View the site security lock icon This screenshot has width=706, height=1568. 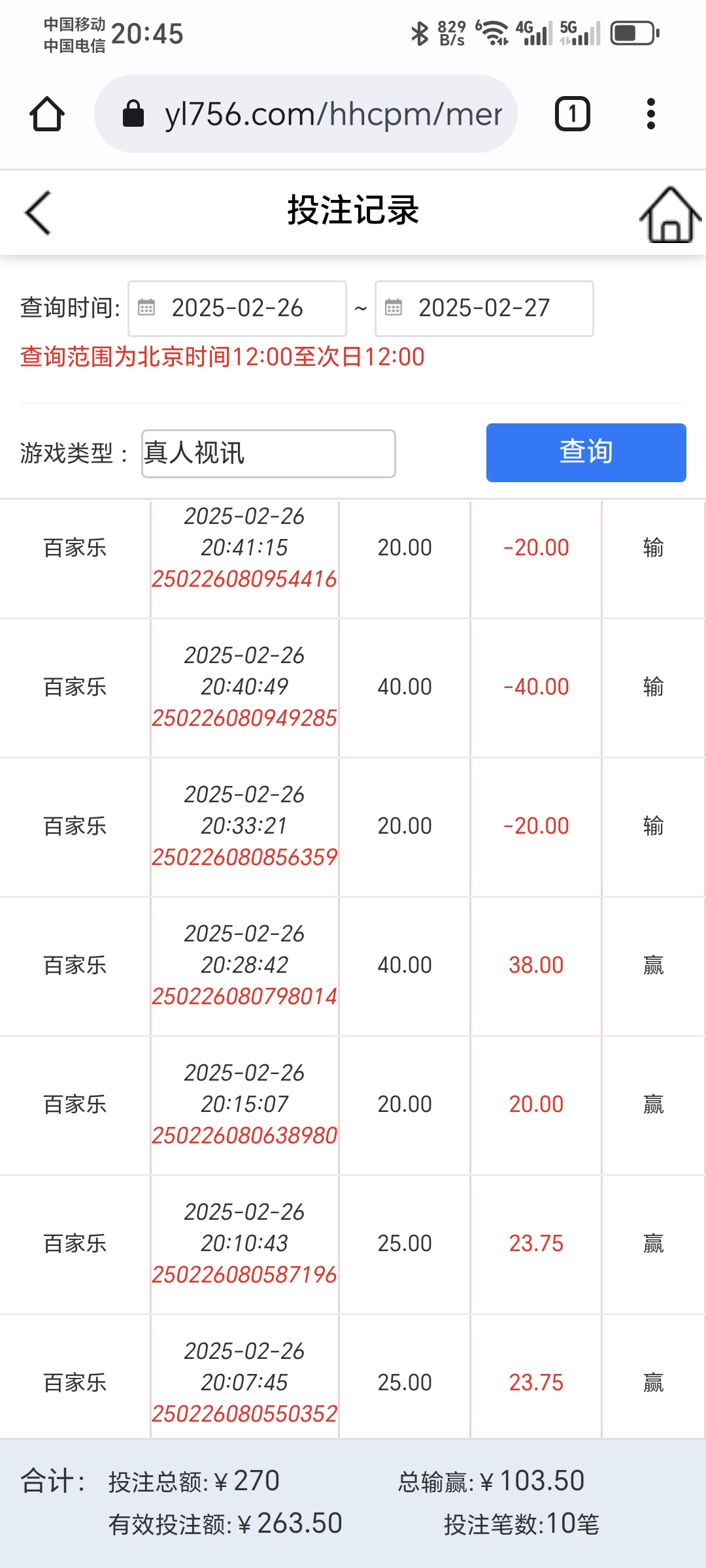click(x=133, y=112)
